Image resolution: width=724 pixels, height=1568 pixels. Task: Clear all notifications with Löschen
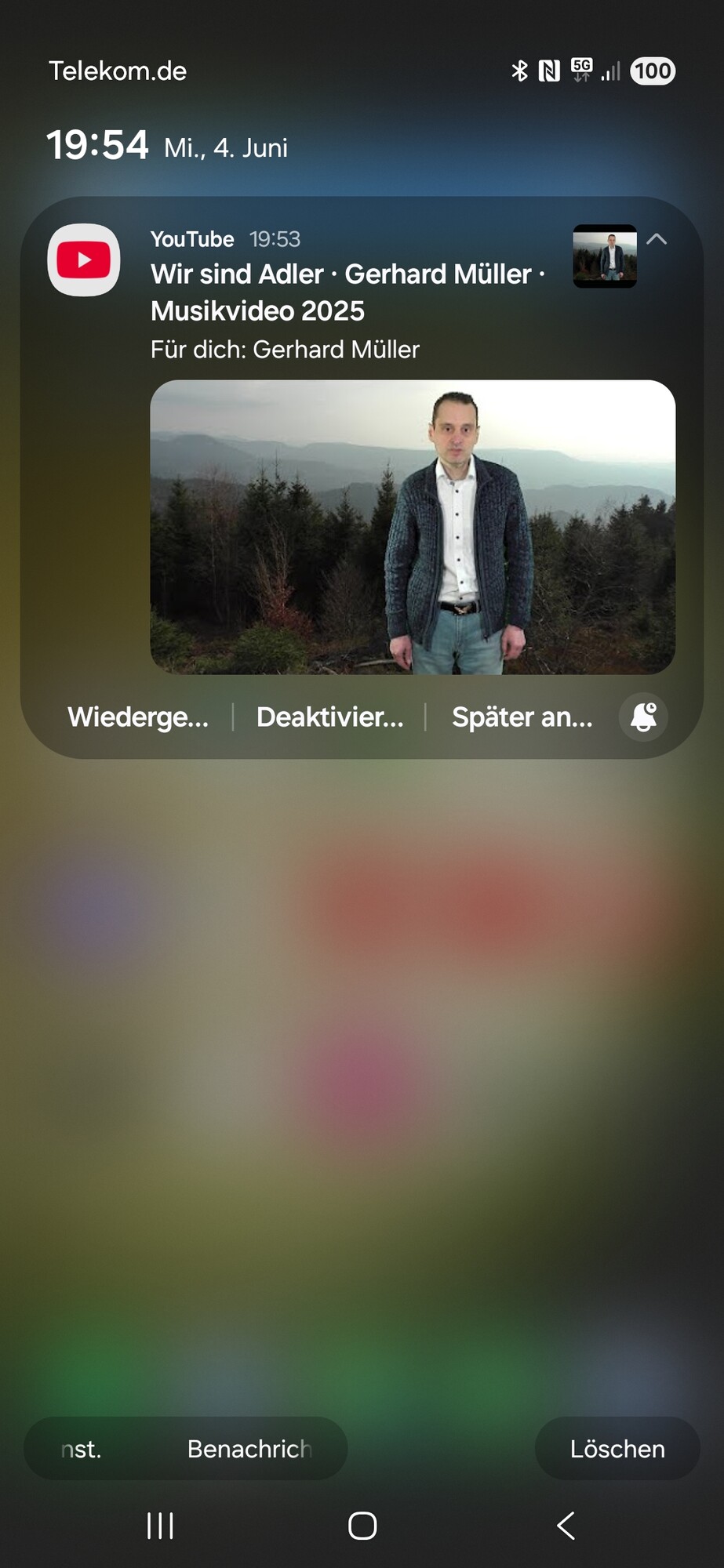click(617, 1449)
